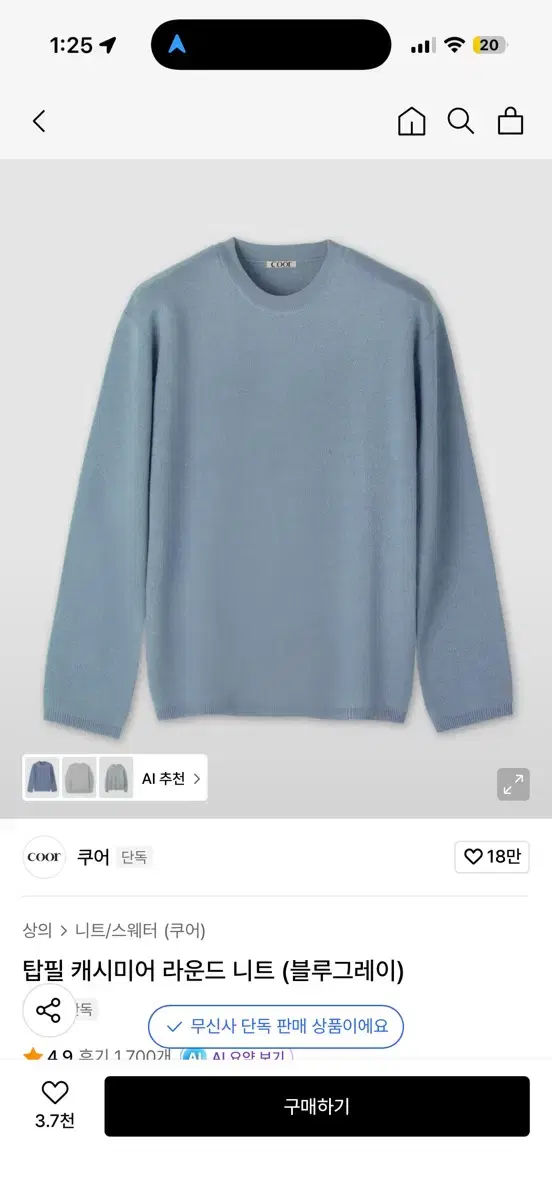Screen dimensions: 552x1200
Task: Open the 상의 category breadcrumb
Action: [37, 930]
